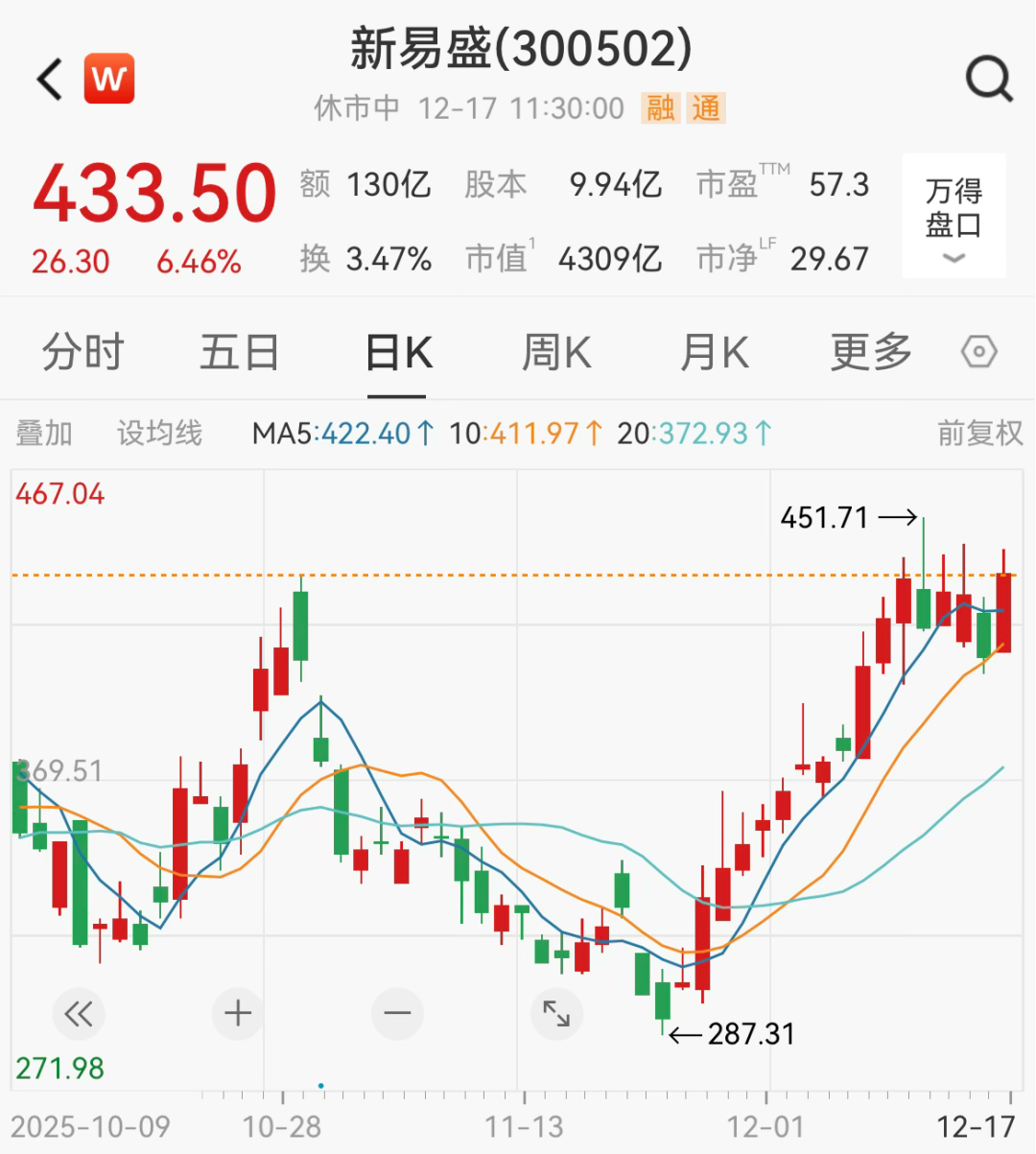The image size is (1036, 1154).
Task: Zoom out the K-line with minus button
Action: point(397,1014)
